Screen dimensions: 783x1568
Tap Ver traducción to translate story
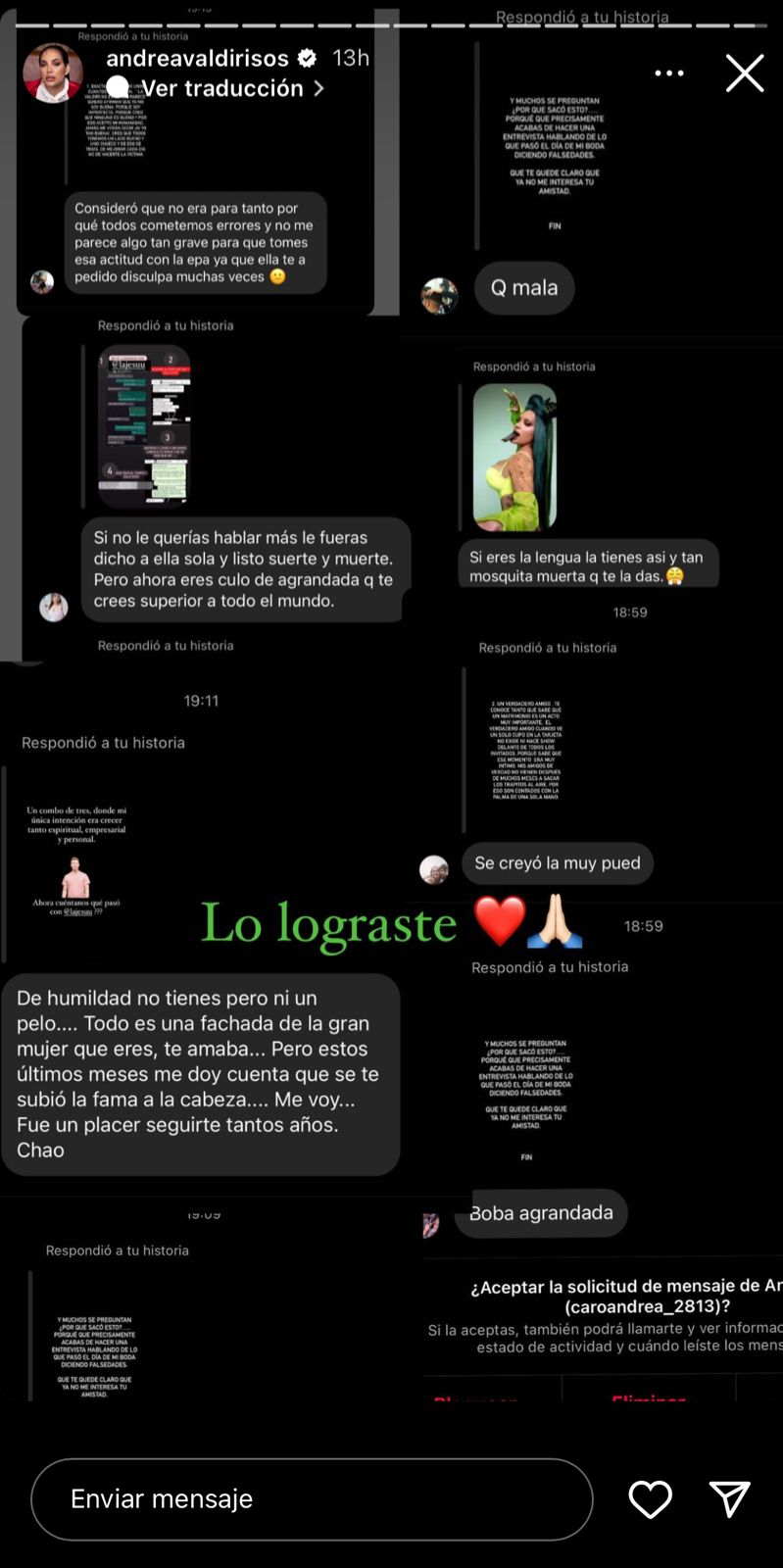[x=223, y=88]
